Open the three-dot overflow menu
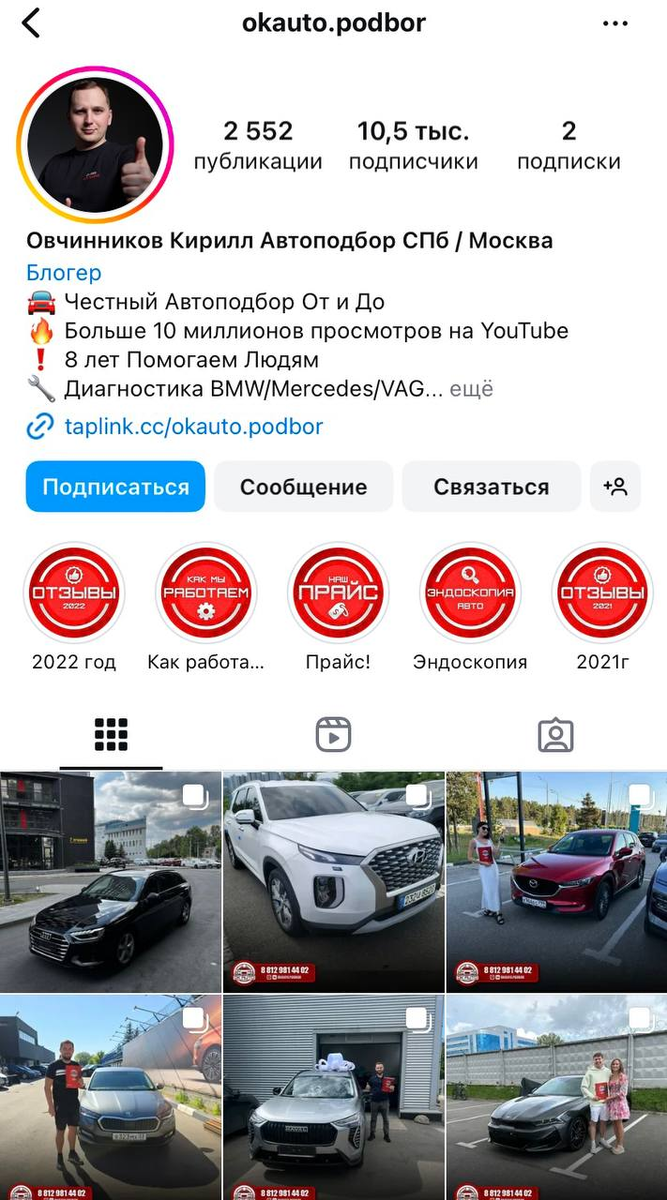667x1200 pixels. click(615, 23)
